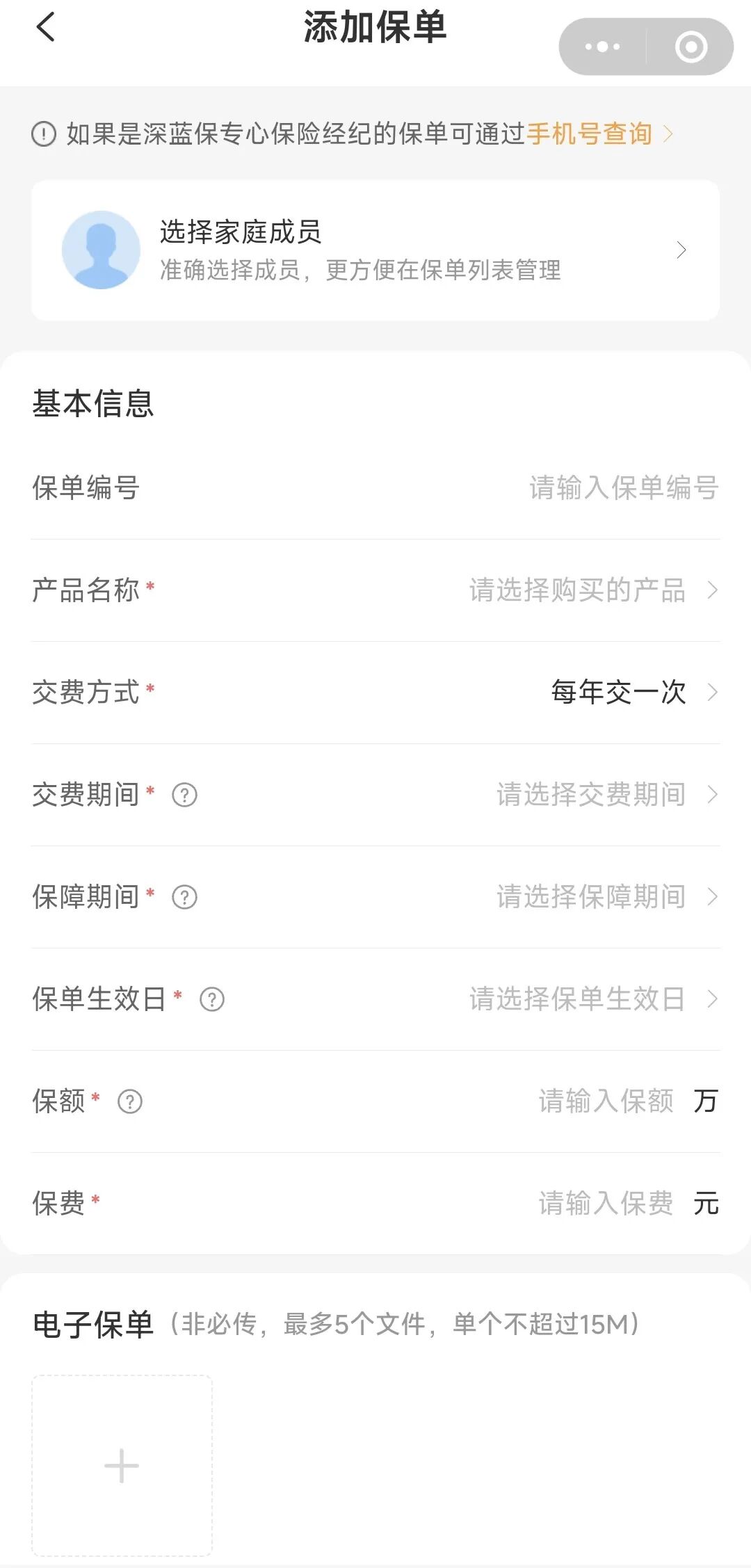This screenshot has height=1568, width=751.
Task: View help tip for 保障期间
Action: pyautogui.click(x=184, y=897)
